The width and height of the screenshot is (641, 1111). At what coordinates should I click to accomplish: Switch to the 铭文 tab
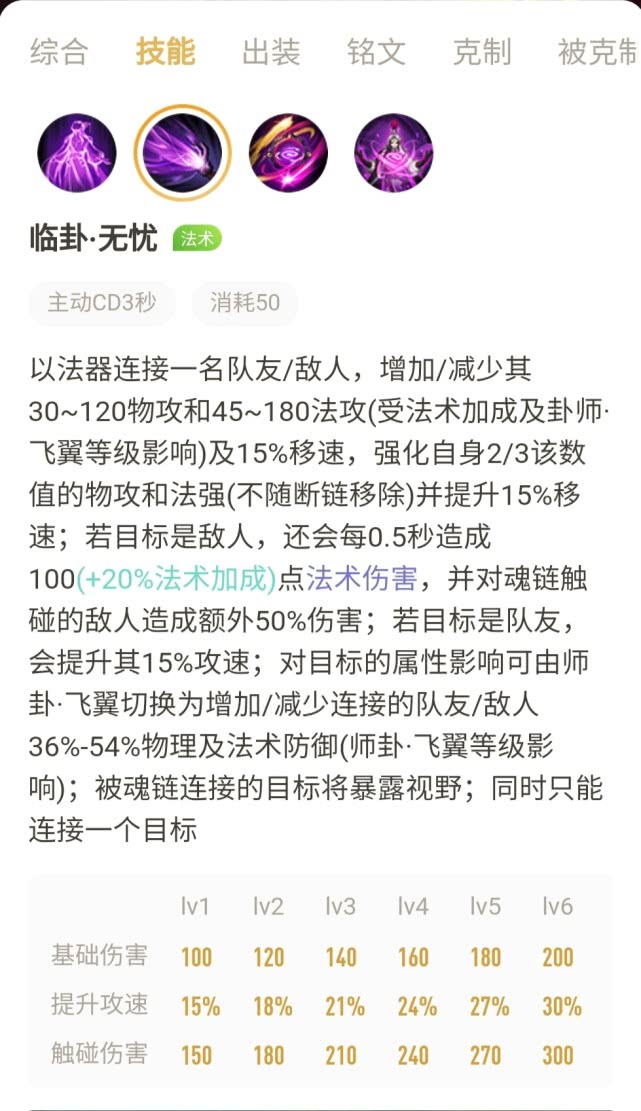click(x=376, y=52)
